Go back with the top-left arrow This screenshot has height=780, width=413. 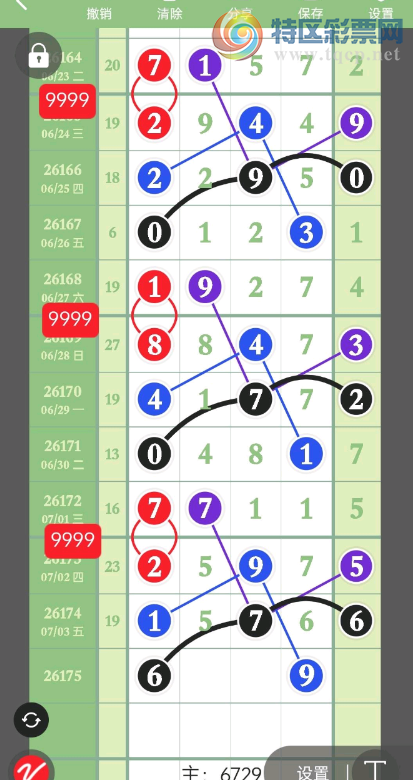point(21,5)
